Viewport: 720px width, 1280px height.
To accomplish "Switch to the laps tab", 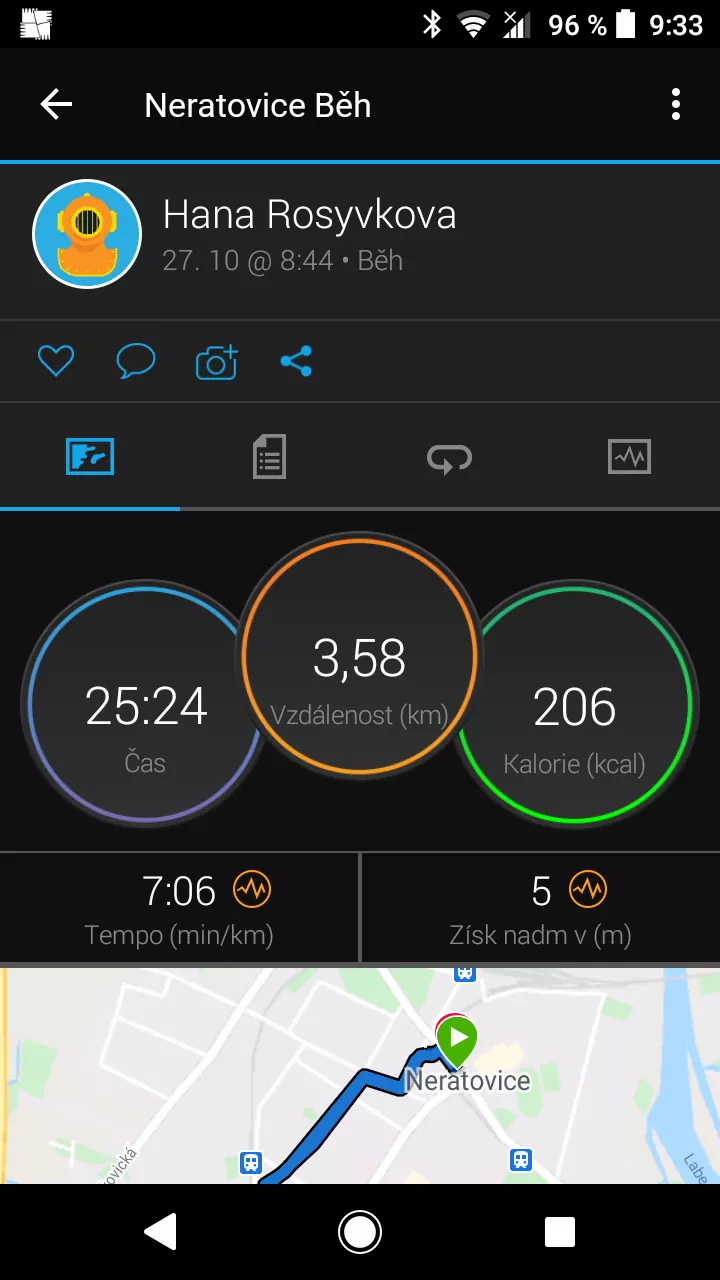I will 449,457.
